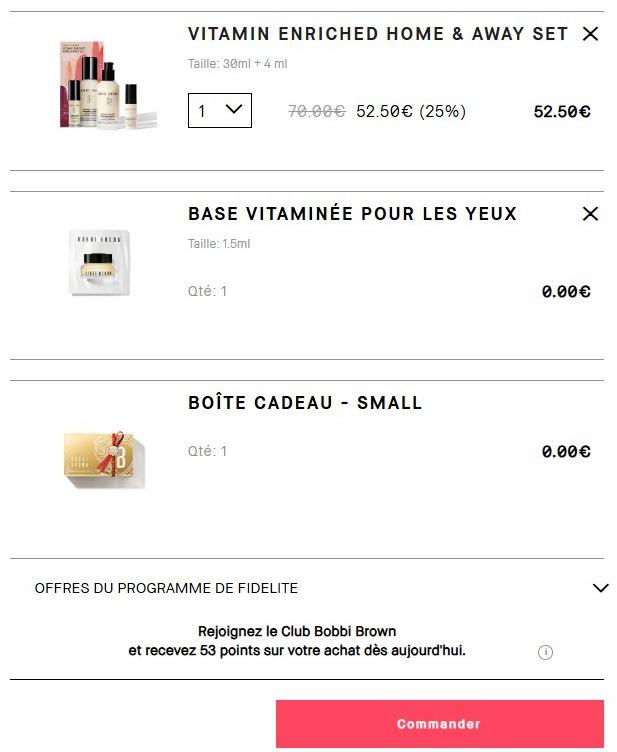
Task: Remove Base Vitaminée Pour Les Yeux item
Action: (590, 214)
